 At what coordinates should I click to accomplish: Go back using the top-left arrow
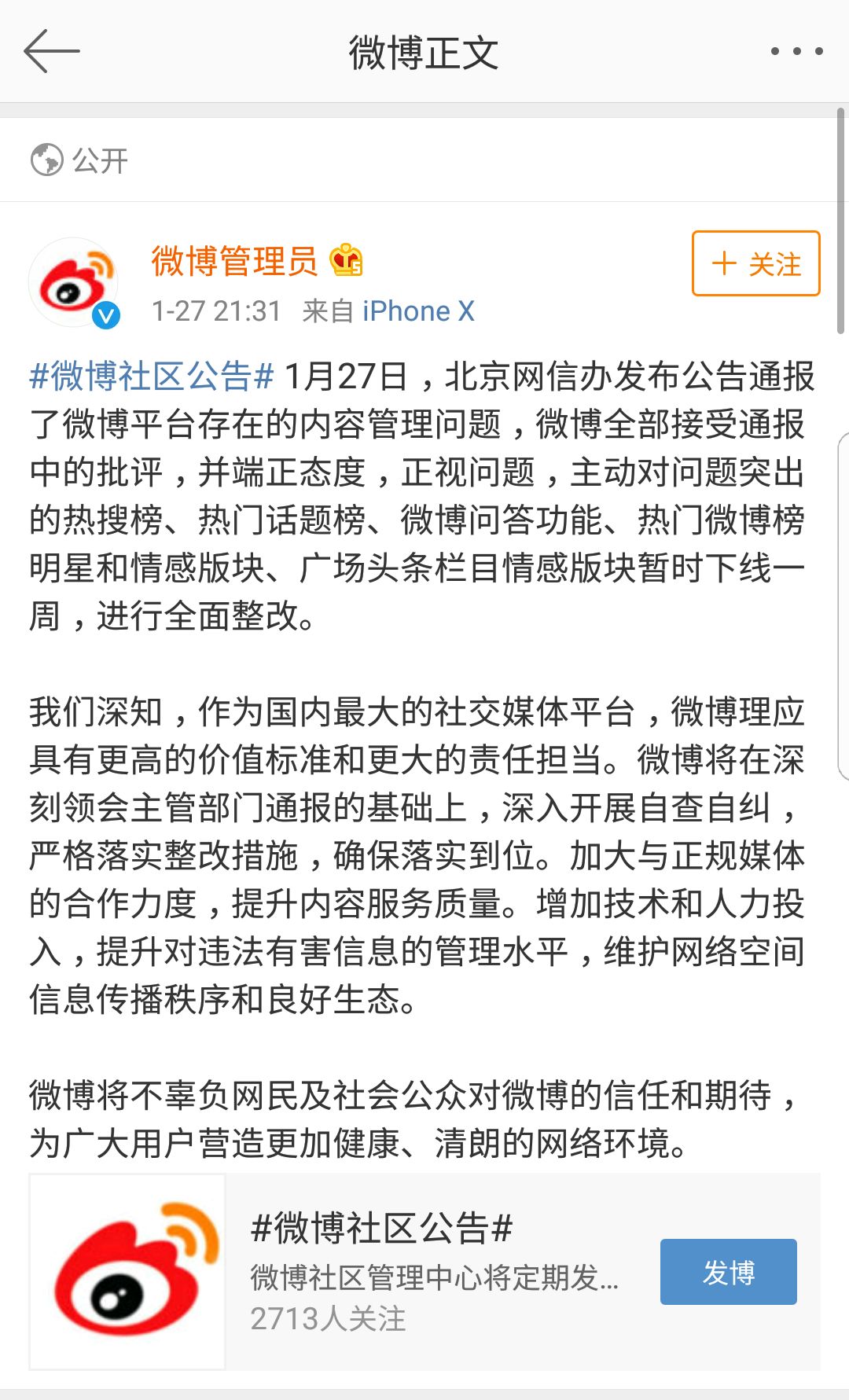pos(52,51)
